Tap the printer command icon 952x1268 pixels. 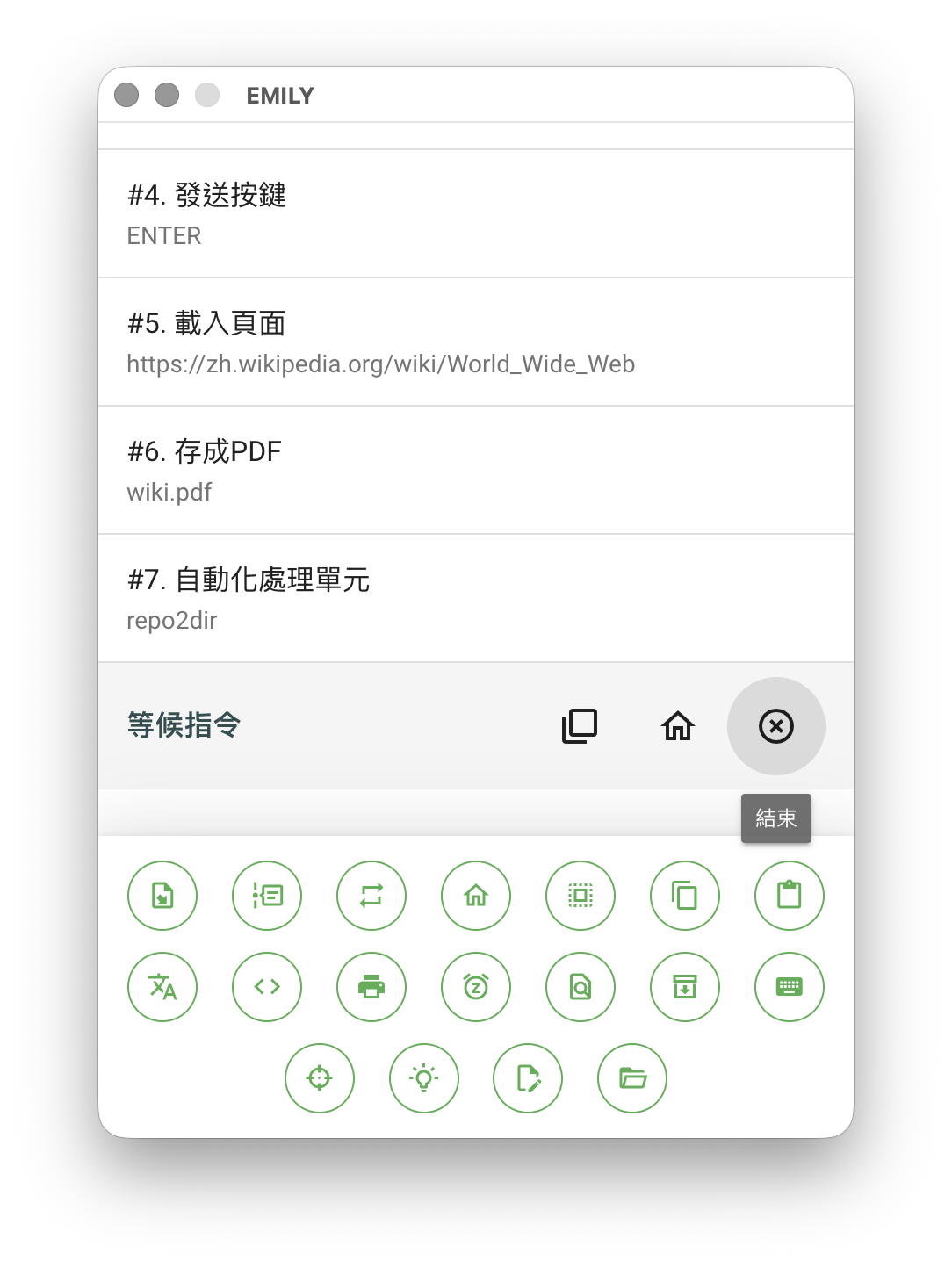(x=371, y=987)
